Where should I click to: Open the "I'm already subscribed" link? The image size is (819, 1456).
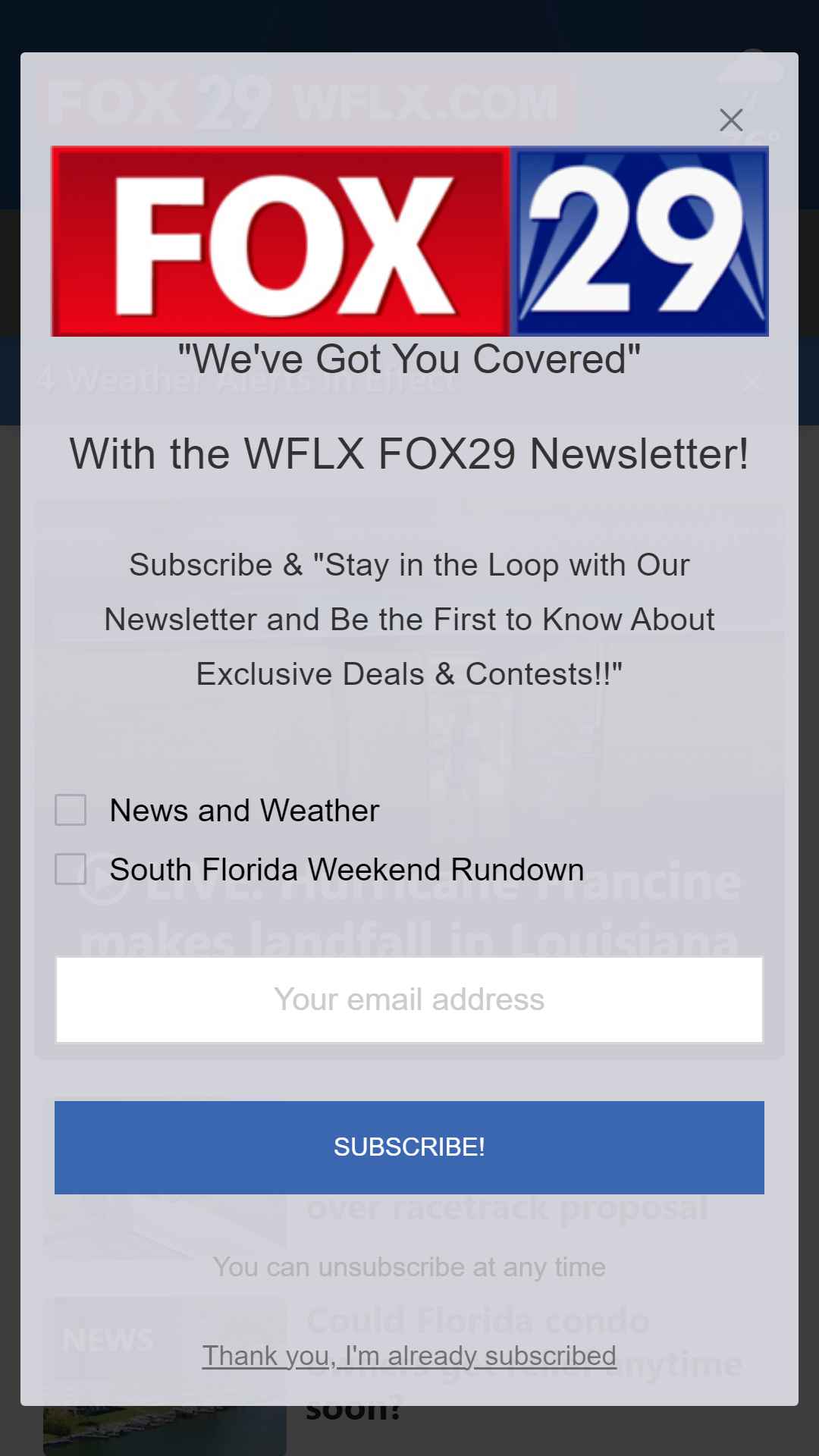(x=409, y=1356)
